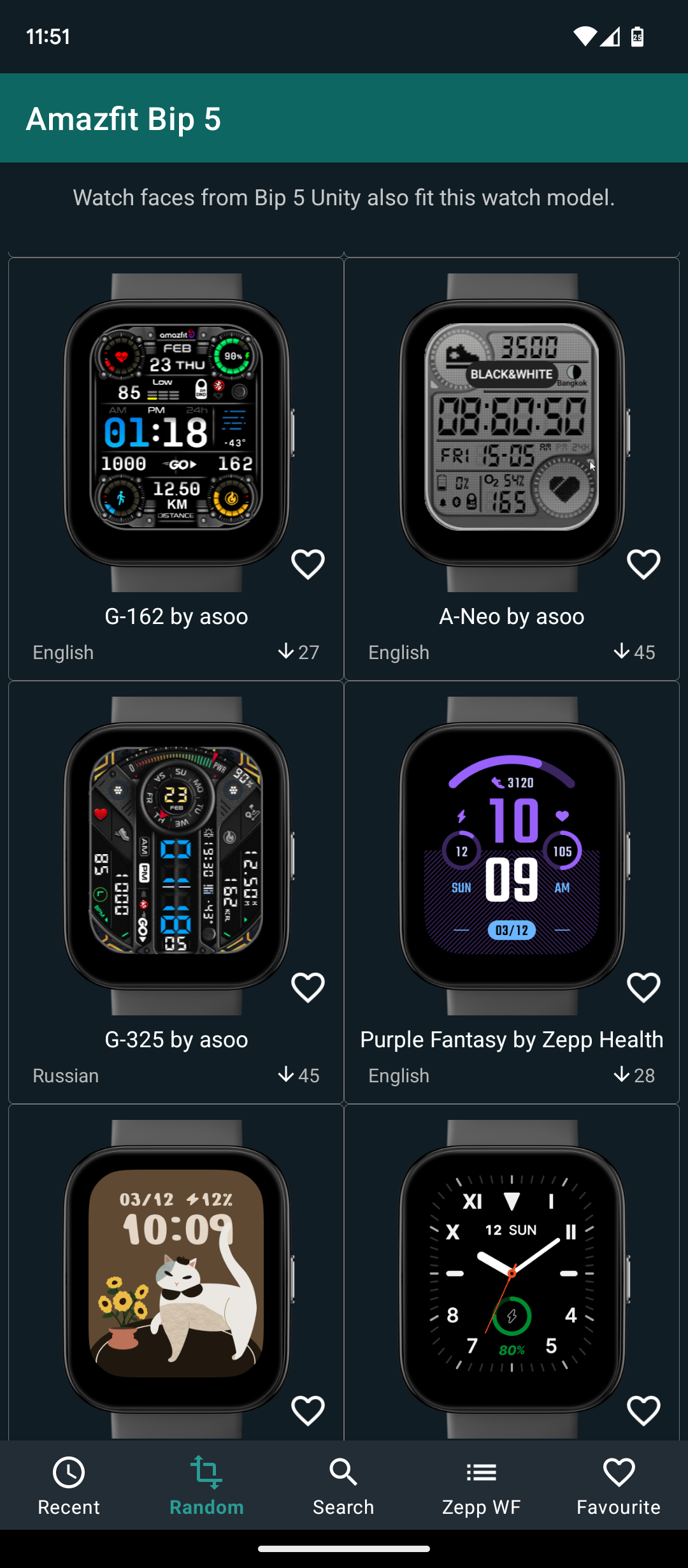Heart the Purple Fantasy watch face
Screen dimensions: 688x1568
pos(643,987)
